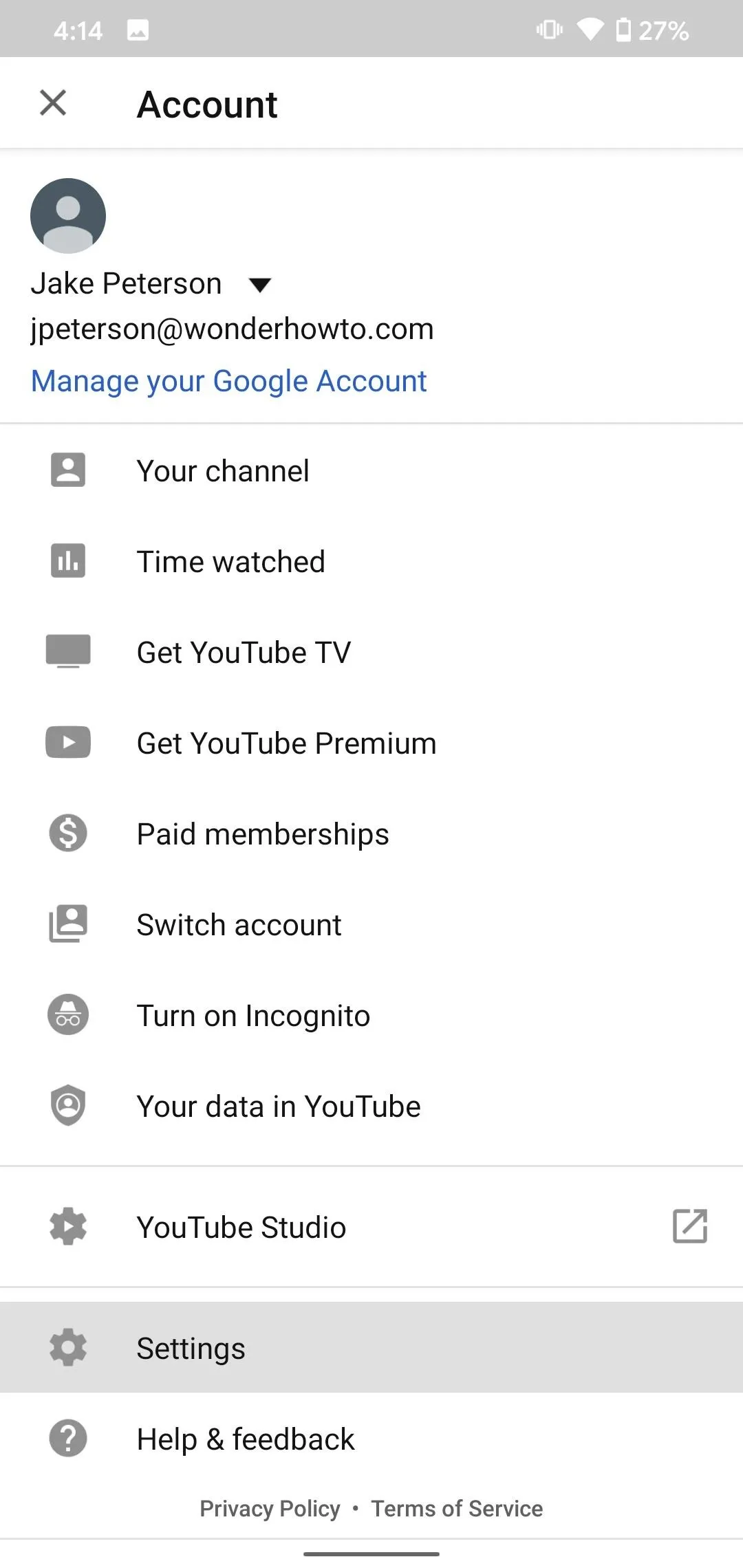The image size is (743, 1568).
Task: Close the Account screen
Action: pos(53,103)
